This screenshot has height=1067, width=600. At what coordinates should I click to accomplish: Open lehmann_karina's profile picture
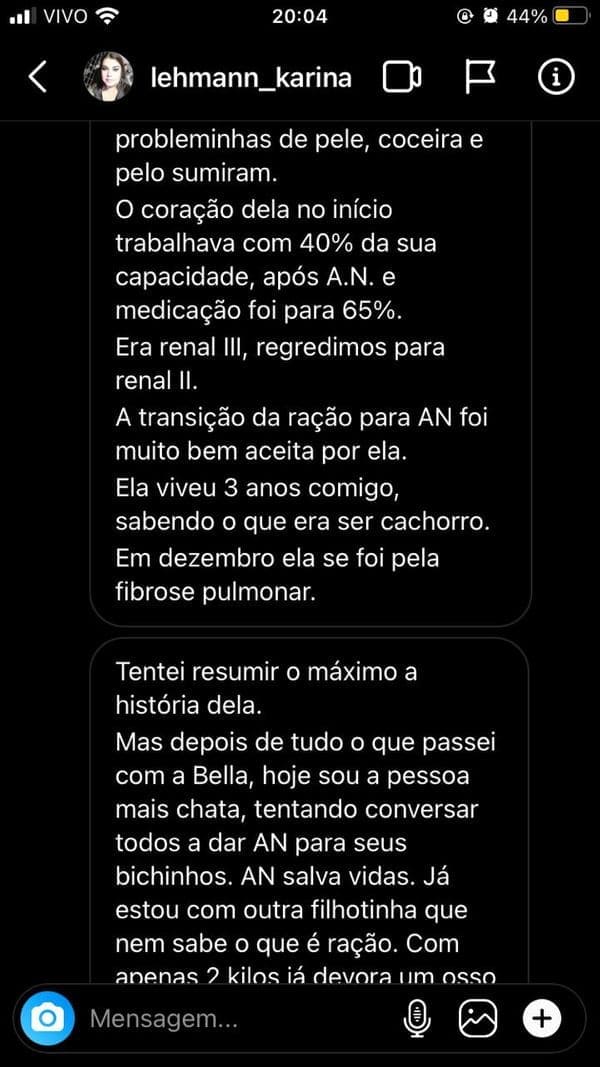[108, 77]
